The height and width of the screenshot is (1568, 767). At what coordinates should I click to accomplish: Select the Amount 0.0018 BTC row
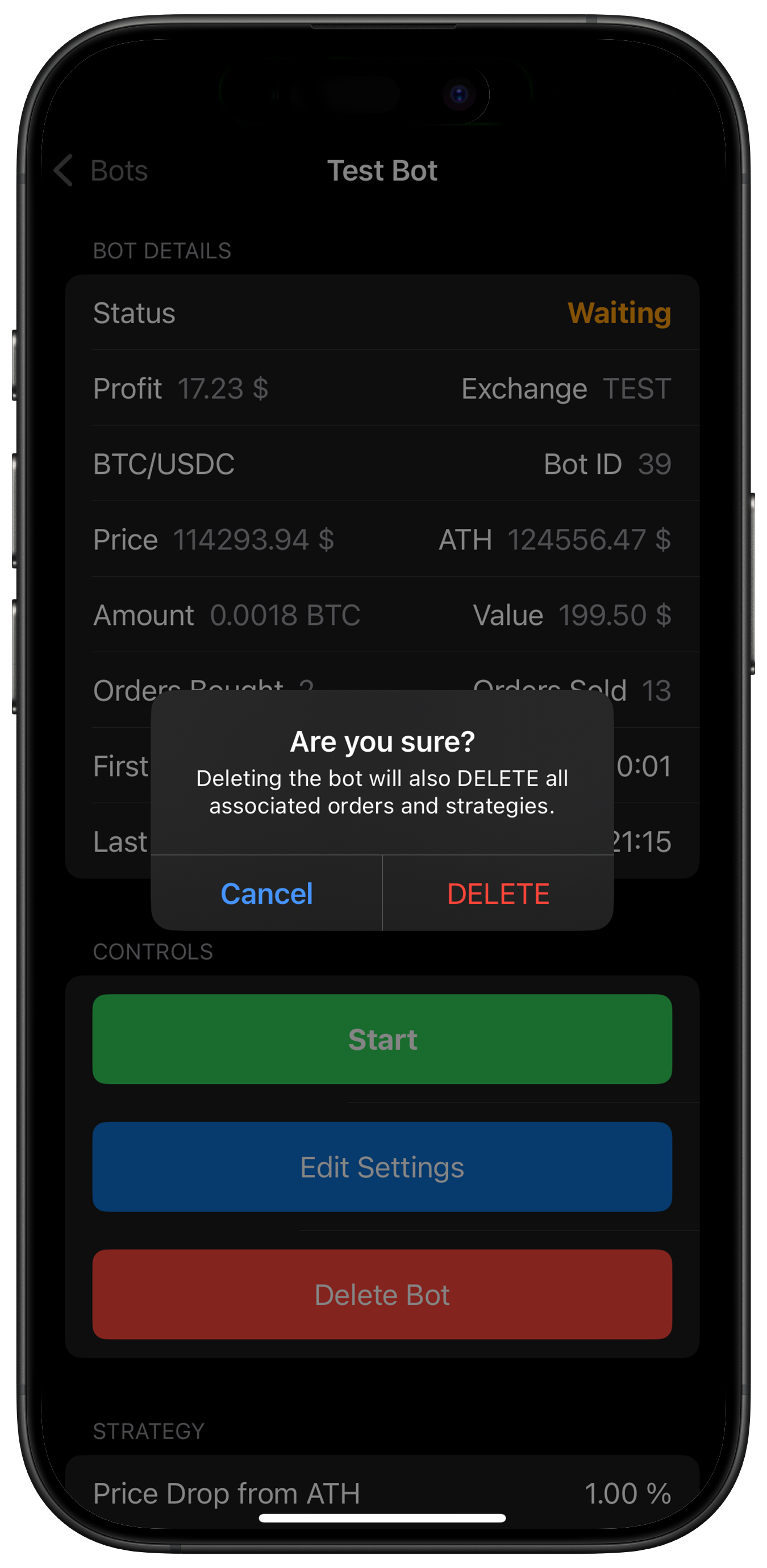[x=226, y=615]
